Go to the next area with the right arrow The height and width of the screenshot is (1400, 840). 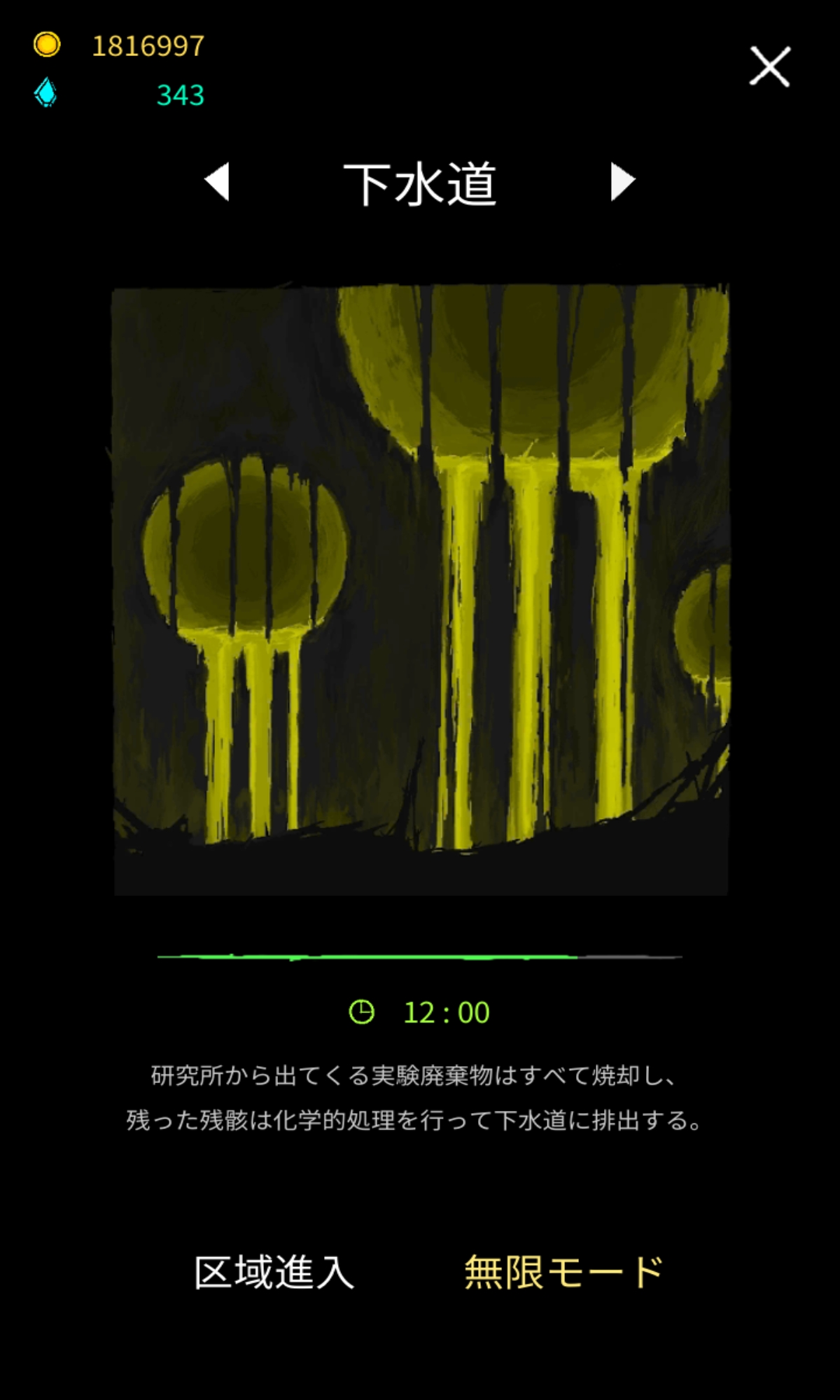tap(622, 182)
